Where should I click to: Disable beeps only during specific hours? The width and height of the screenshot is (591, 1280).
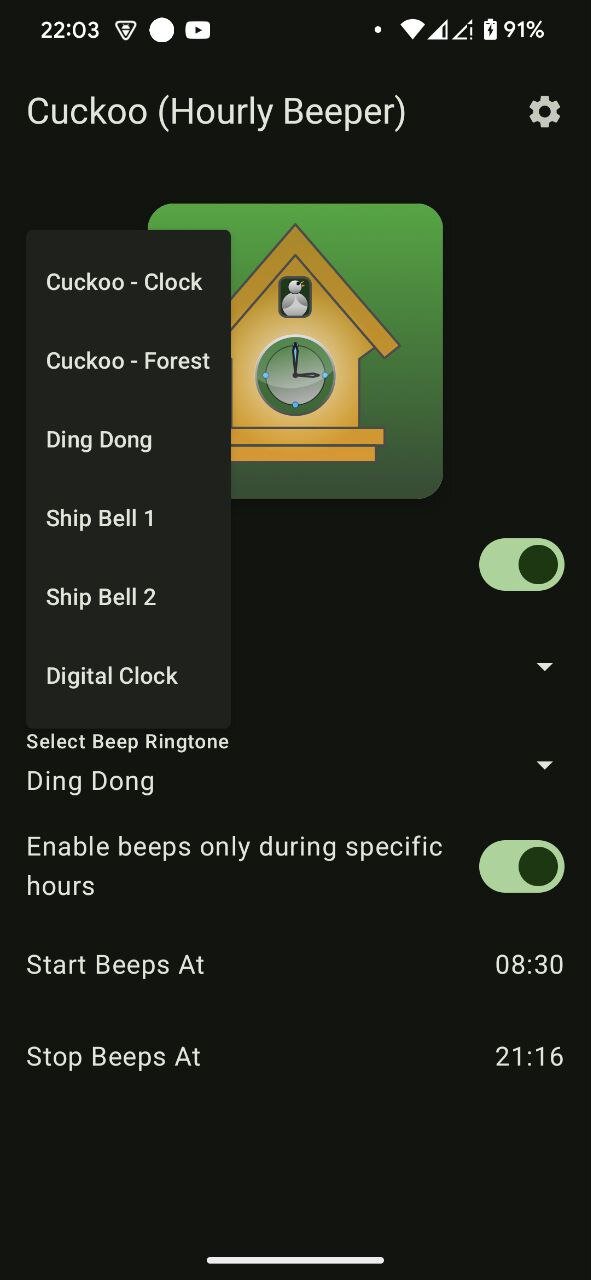(x=521, y=866)
